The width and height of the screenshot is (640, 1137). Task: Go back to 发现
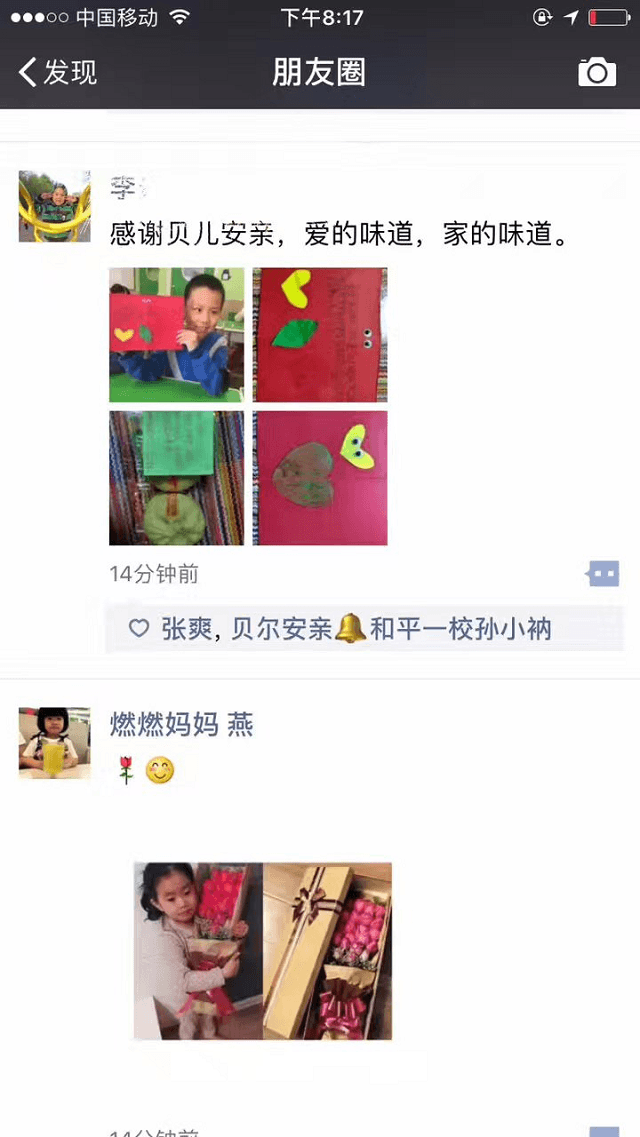58,72
